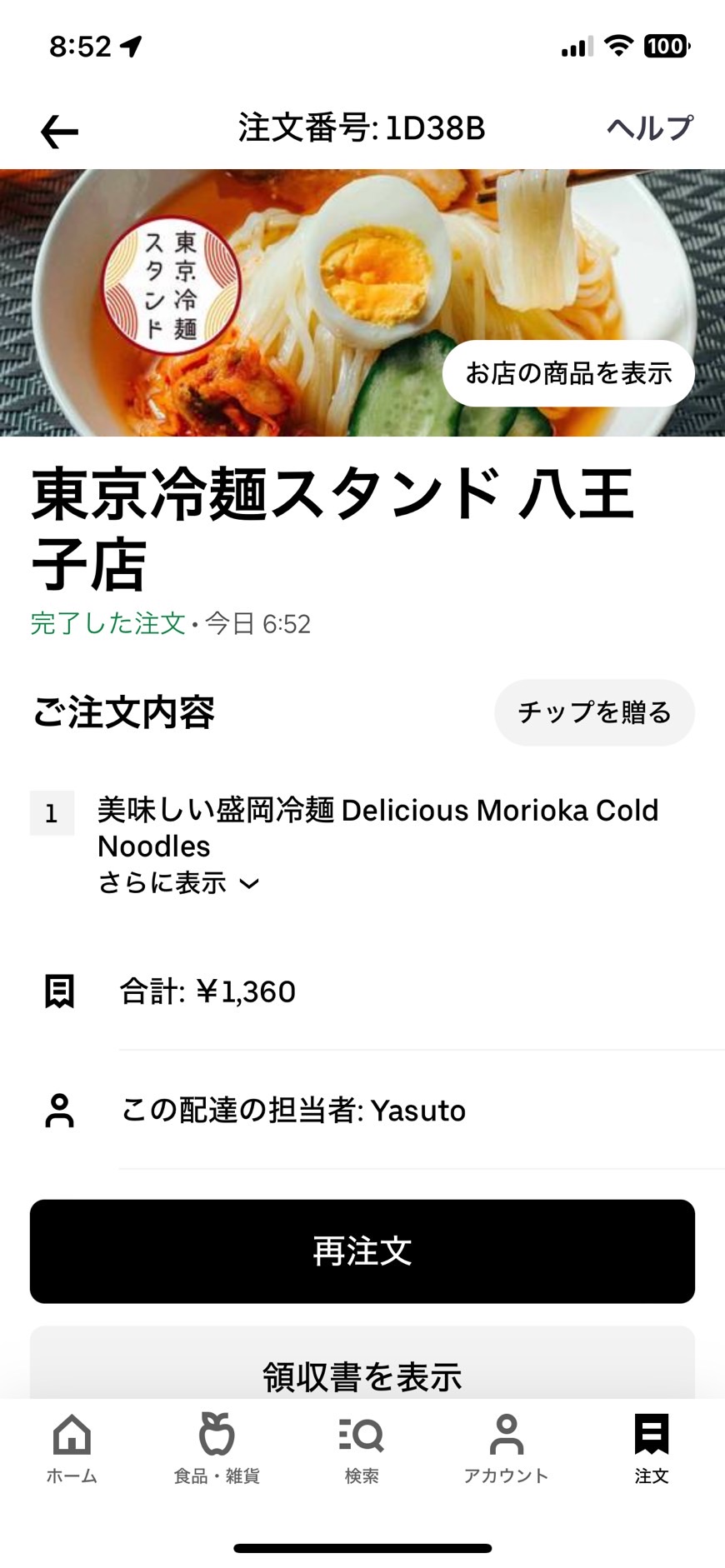The height and width of the screenshot is (1568, 725).
Task: Select the 注文 tab
Action: [x=651, y=1448]
